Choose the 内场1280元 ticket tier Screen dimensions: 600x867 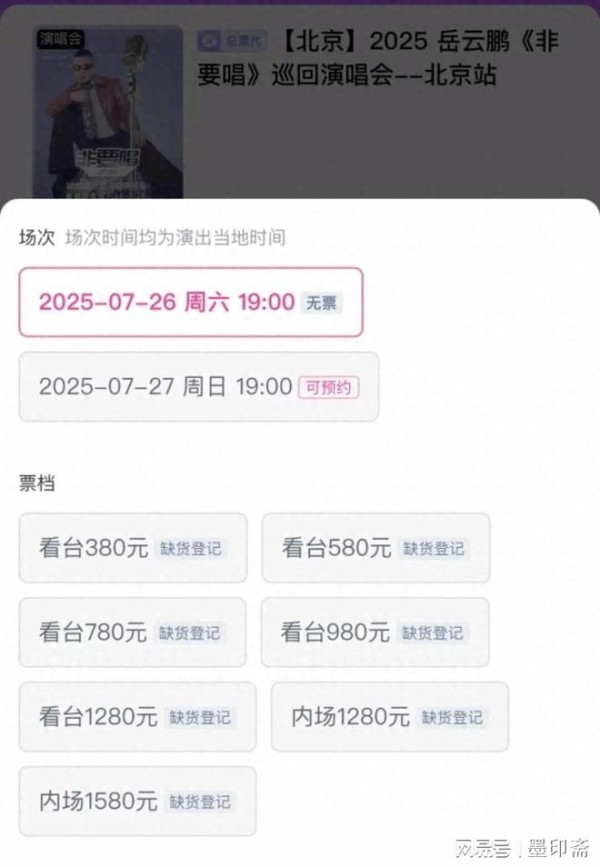click(x=389, y=717)
